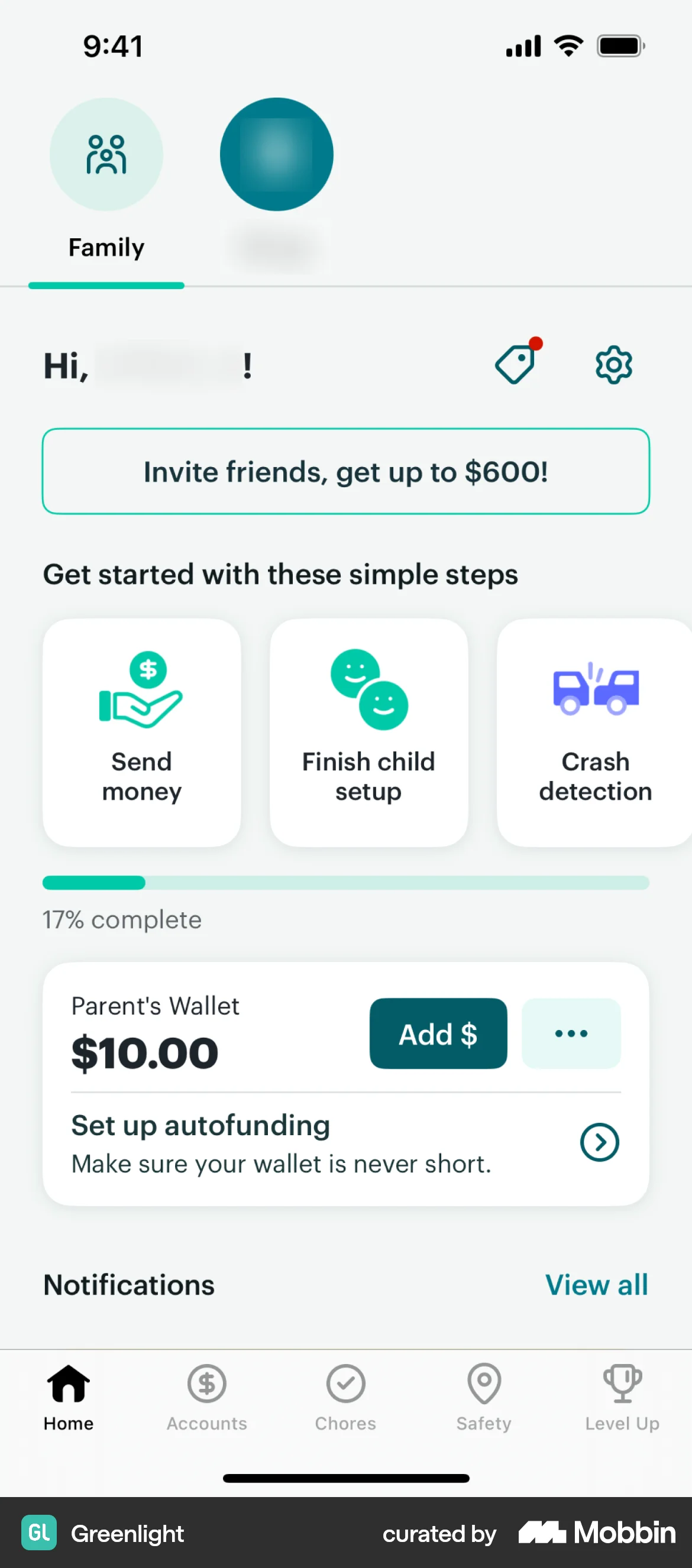Tap the Finish child setup smiley icon
The image size is (692, 1568).
click(x=368, y=691)
